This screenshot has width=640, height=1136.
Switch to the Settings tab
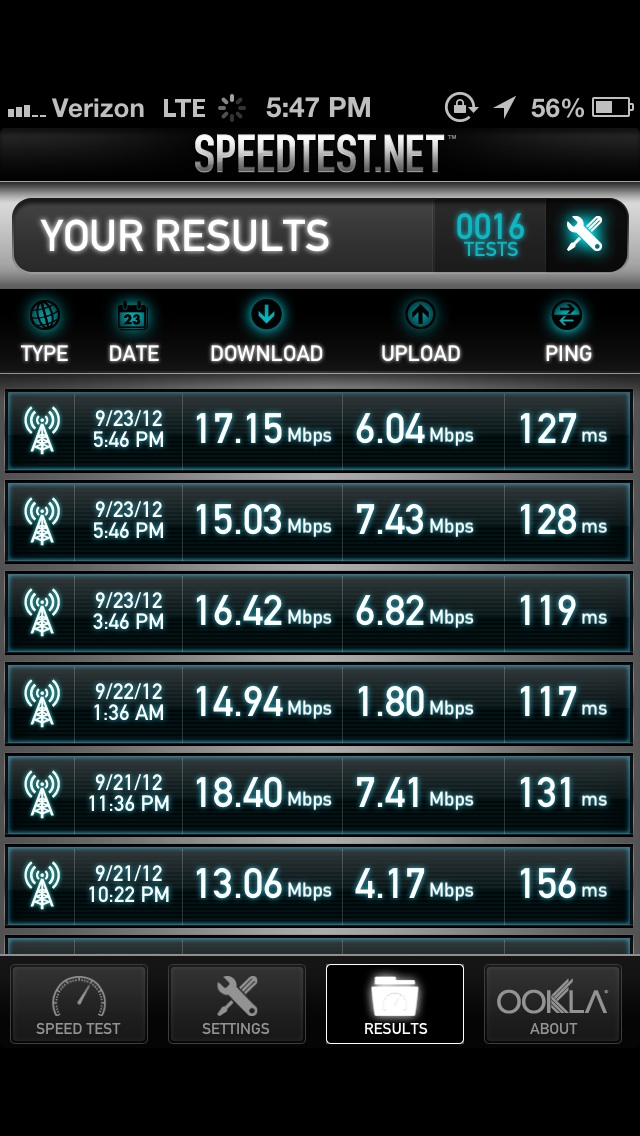click(x=236, y=1004)
